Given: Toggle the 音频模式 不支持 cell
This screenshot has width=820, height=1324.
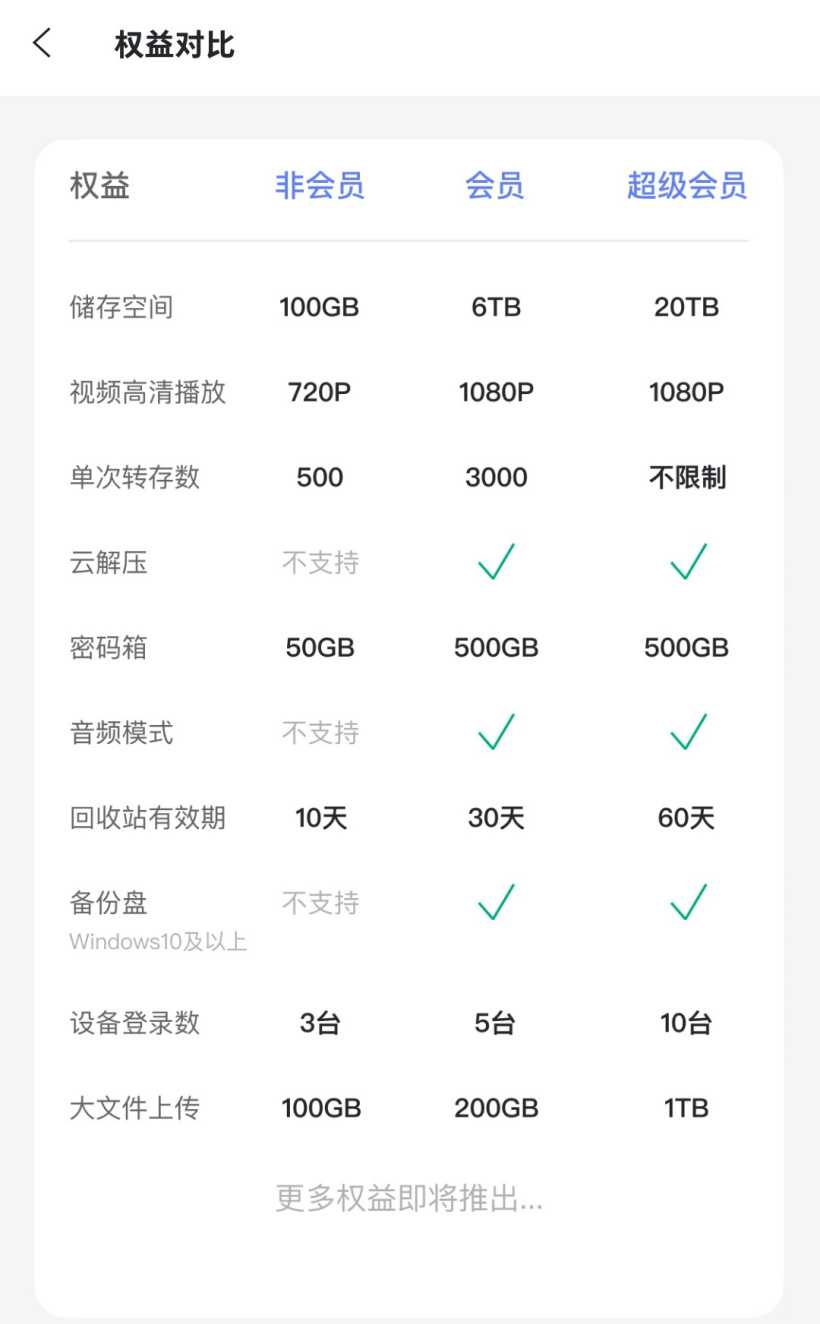Looking at the screenshot, I should [x=319, y=733].
